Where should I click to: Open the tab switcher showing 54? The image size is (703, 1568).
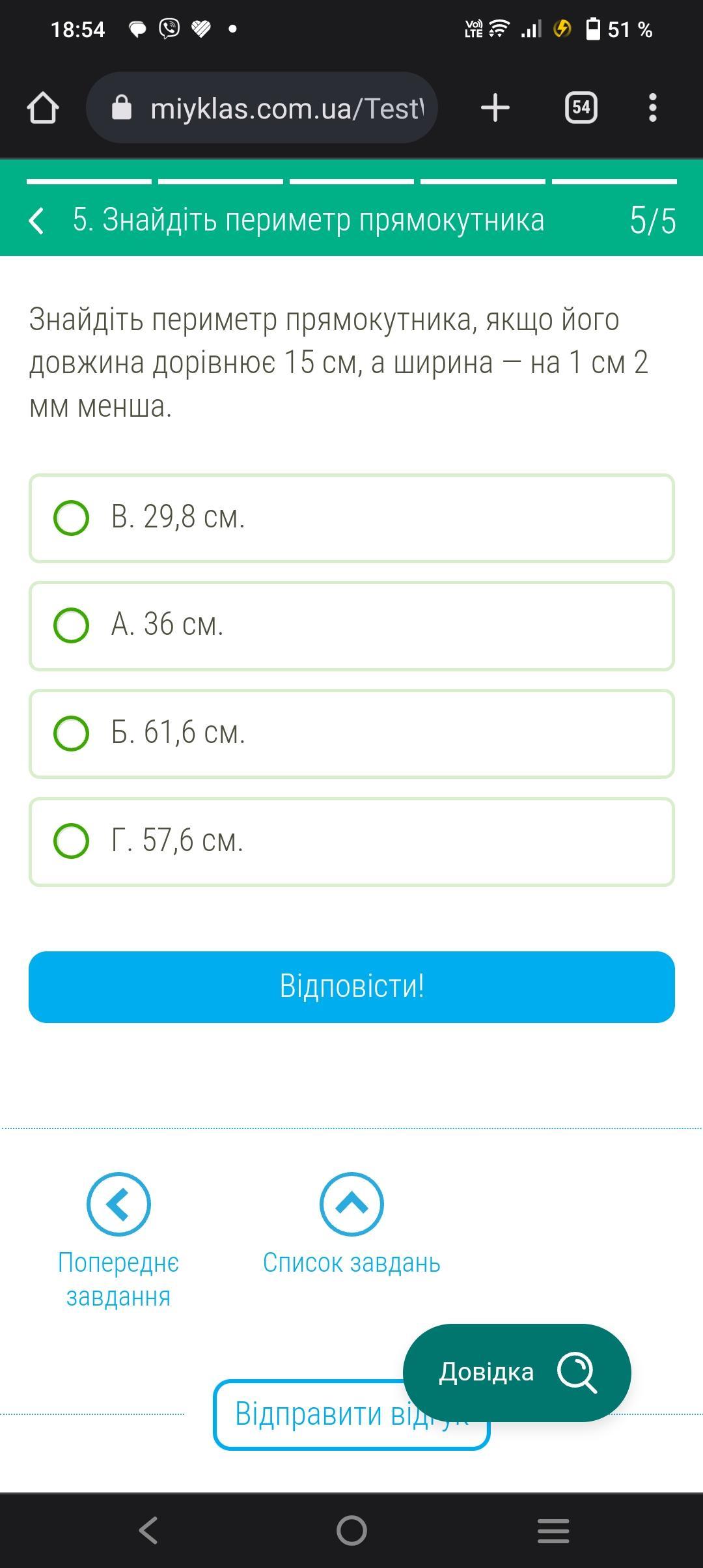[581, 107]
